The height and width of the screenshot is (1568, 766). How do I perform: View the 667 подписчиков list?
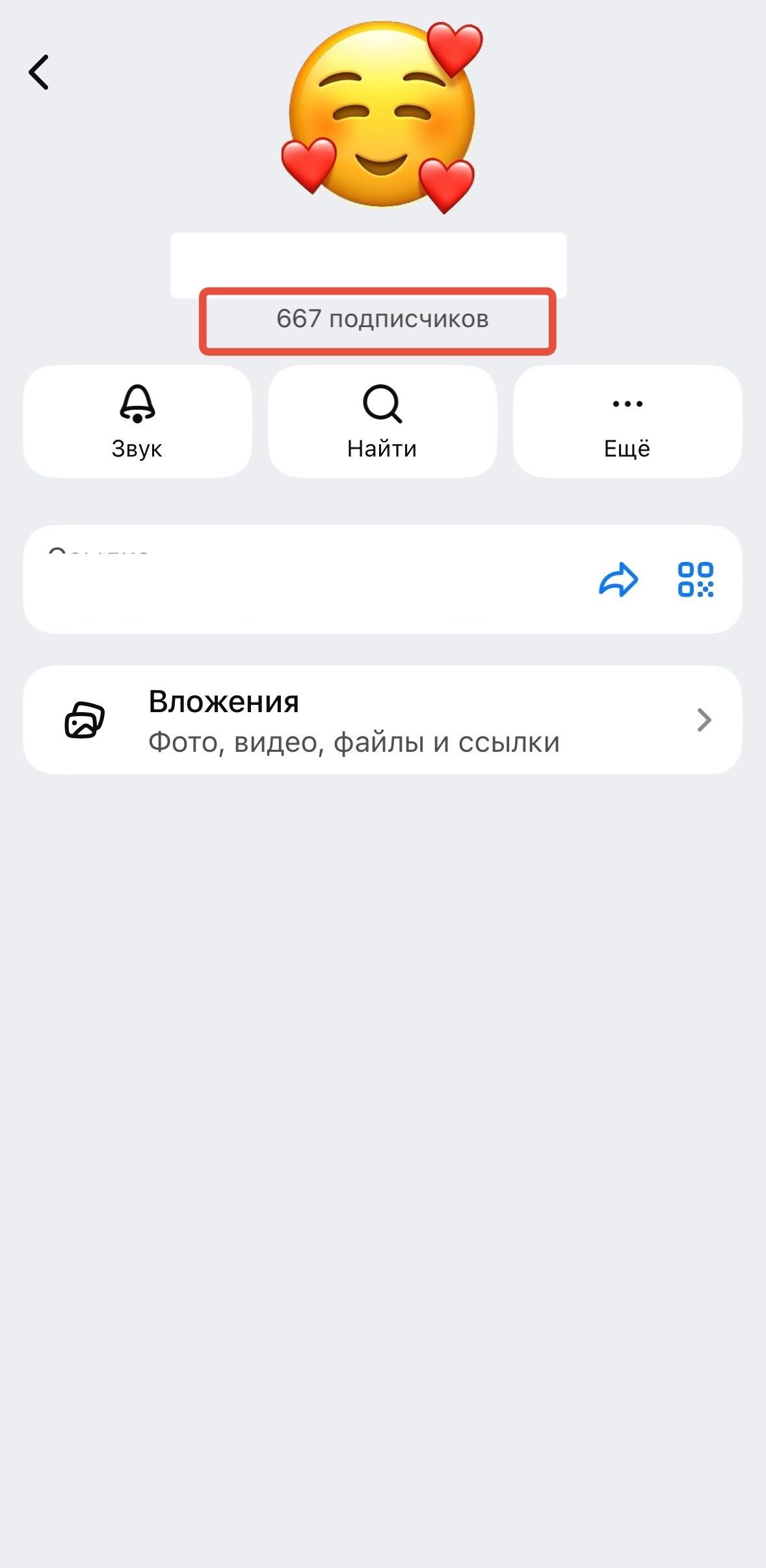coord(382,320)
